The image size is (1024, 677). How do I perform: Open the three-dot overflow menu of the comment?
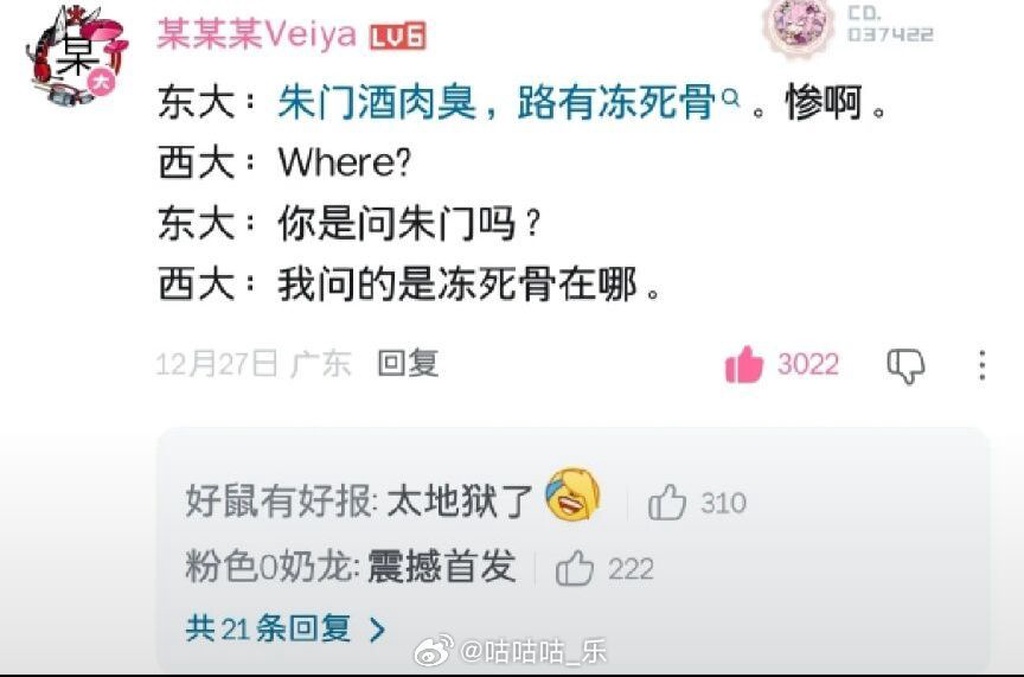tap(982, 365)
